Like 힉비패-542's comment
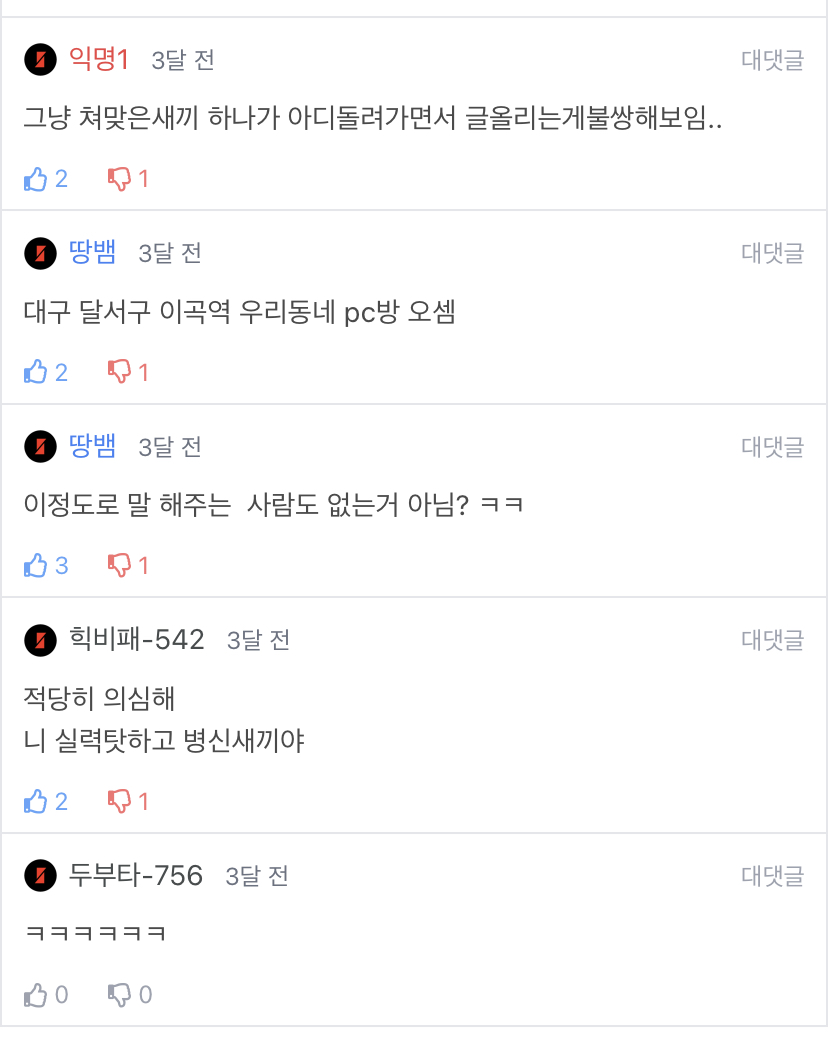828x1058 pixels. (37, 801)
